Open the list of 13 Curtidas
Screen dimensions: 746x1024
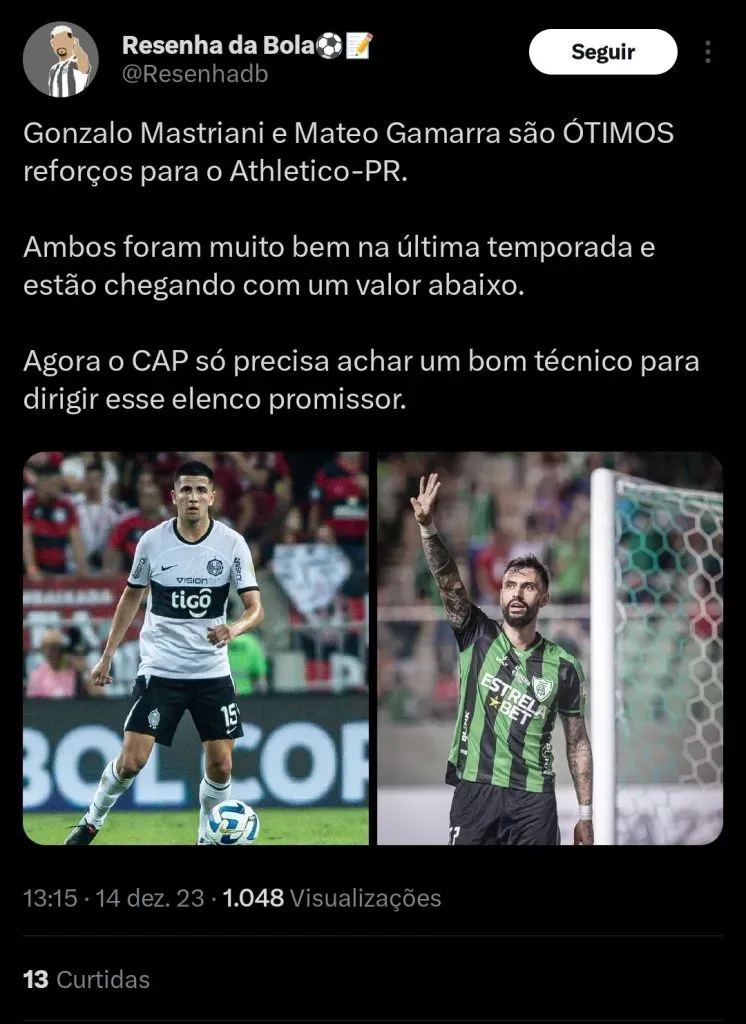click(87, 979)
